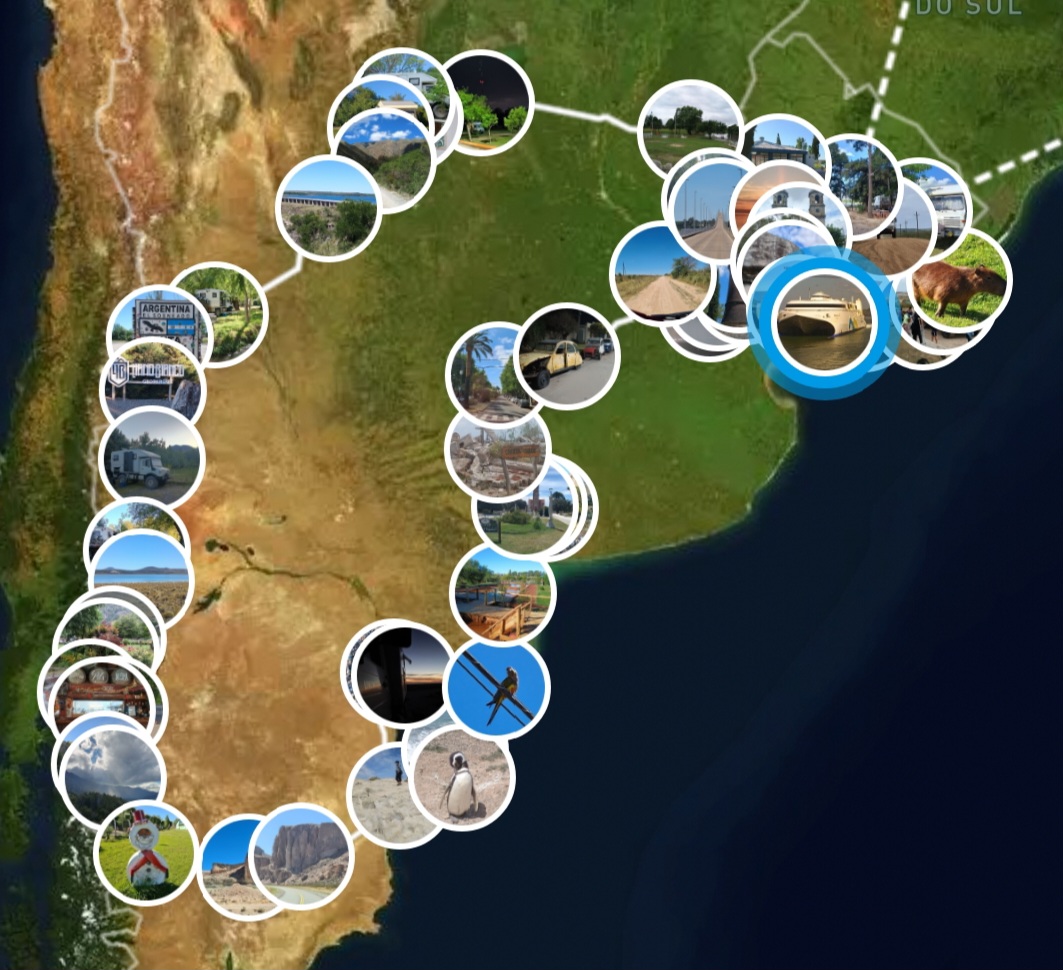Select the blue lake shoreline photo

point(142,578)
